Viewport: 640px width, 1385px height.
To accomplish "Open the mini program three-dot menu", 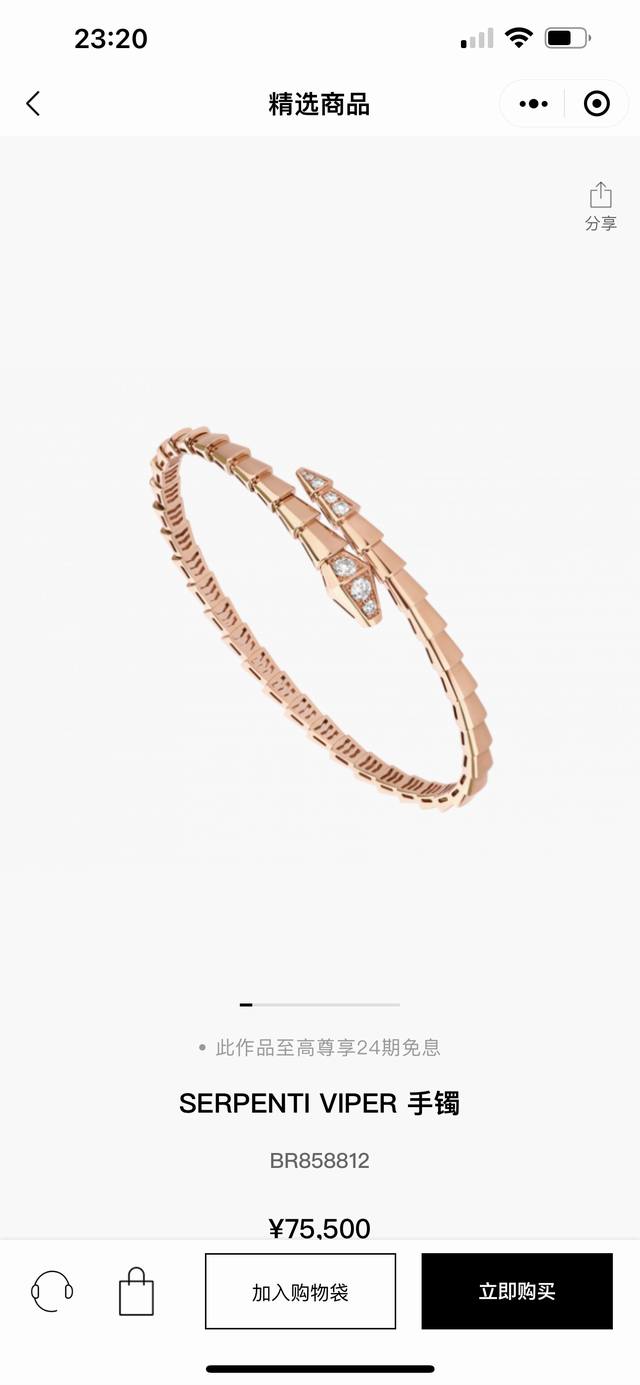I will coord(533,103).
